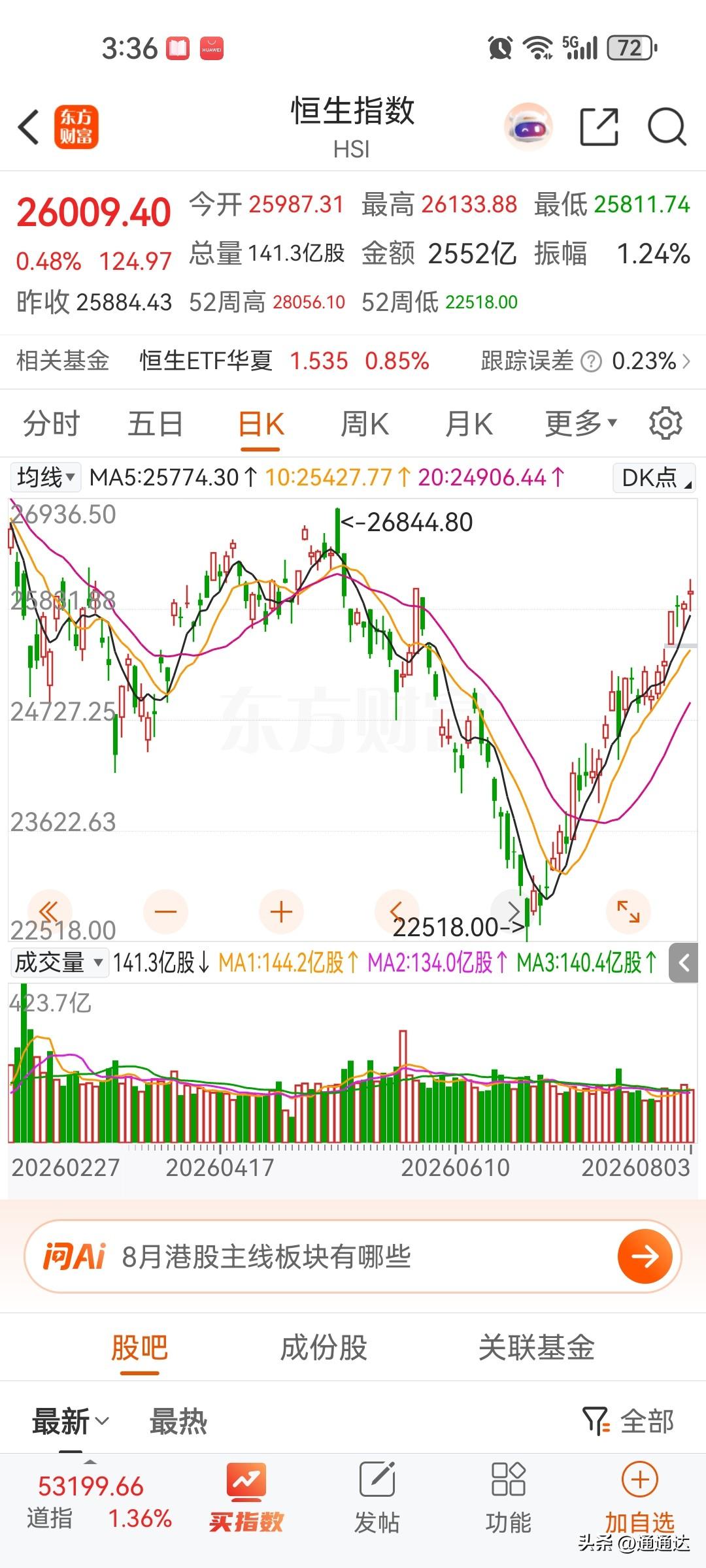
Task: Switch to the 五日 chart tab
Action: click(x=155, y=424)
